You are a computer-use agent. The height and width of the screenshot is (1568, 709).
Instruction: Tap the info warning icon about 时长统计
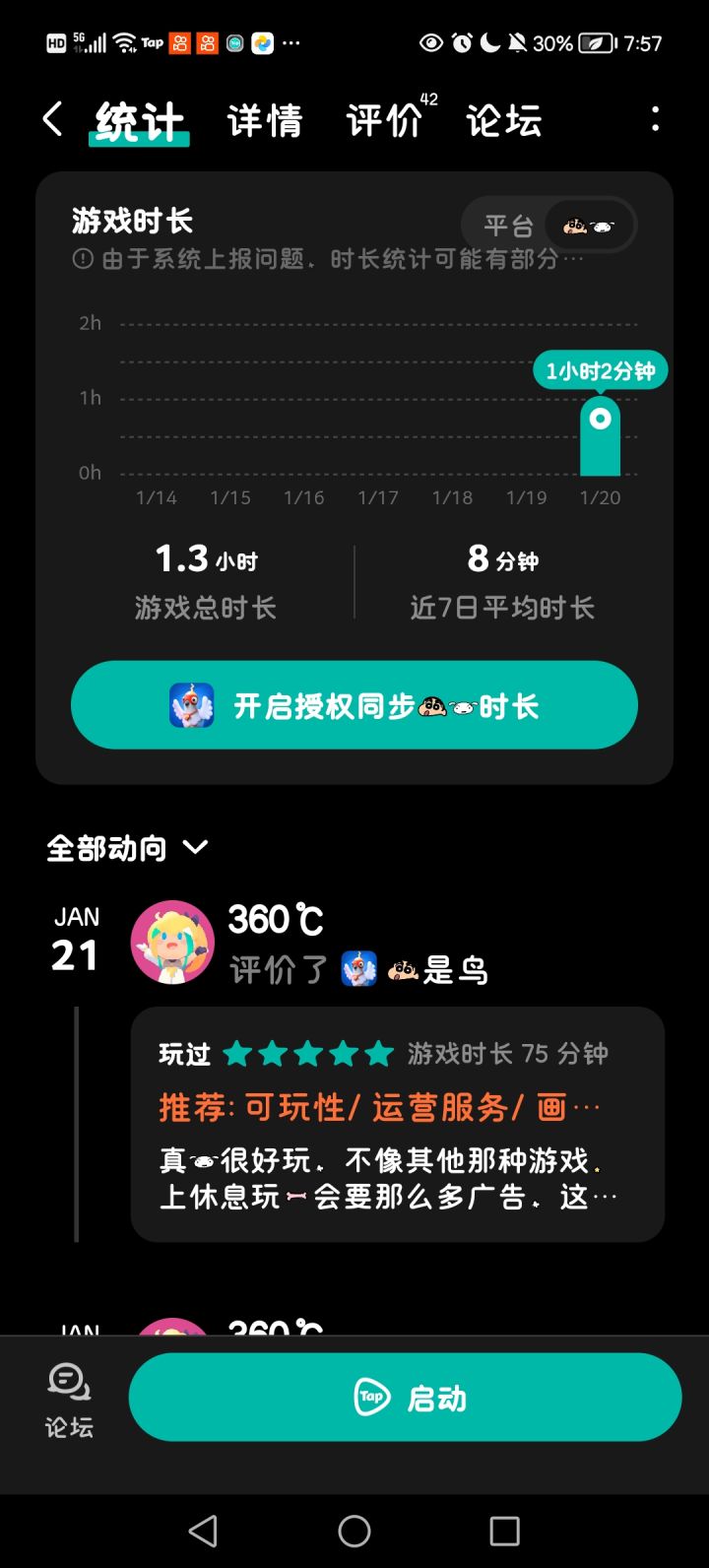(x=81, y=260)
